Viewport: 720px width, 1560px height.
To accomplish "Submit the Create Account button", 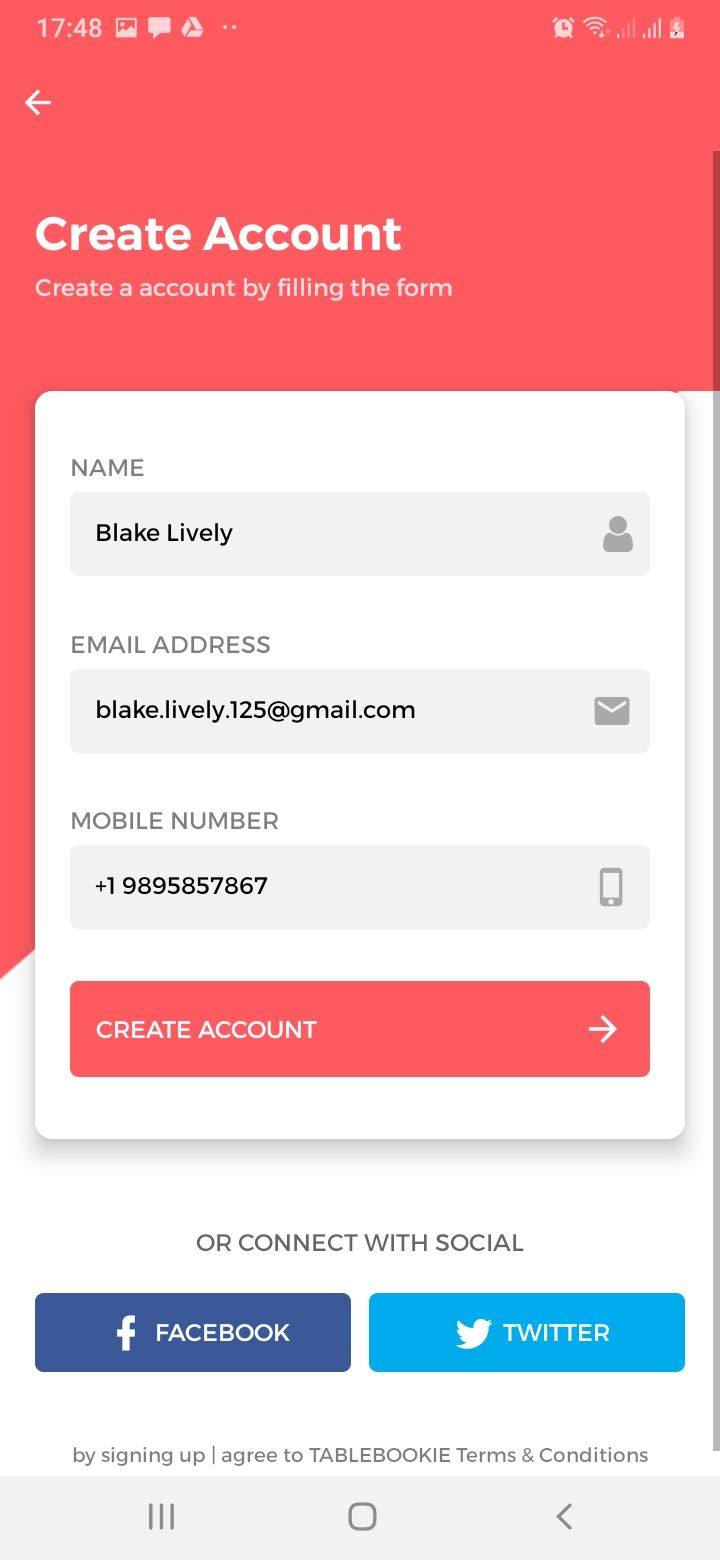I will point(360,1029).
